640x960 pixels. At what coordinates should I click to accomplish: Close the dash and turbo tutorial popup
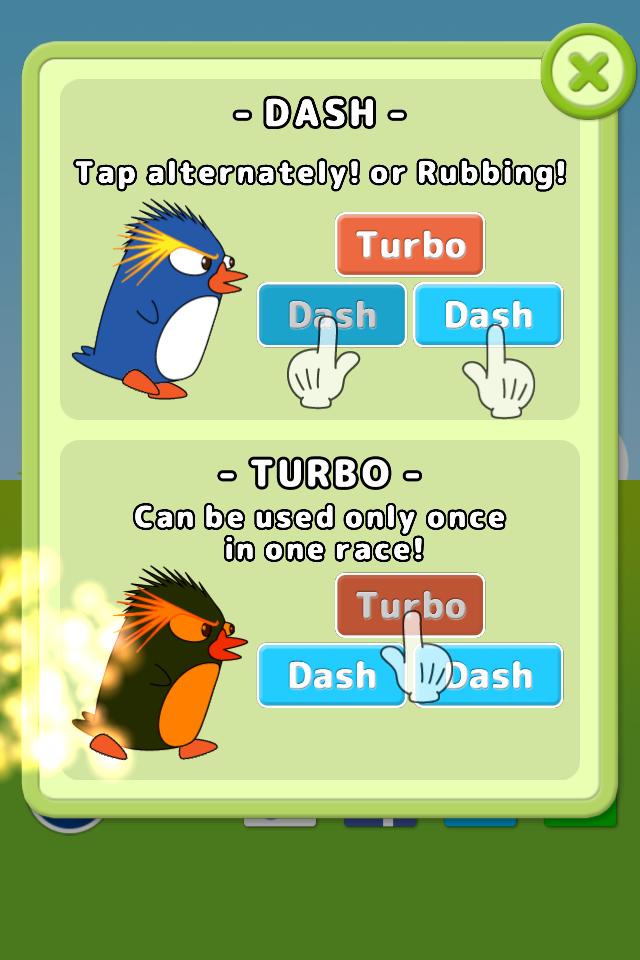coord(589,71)
